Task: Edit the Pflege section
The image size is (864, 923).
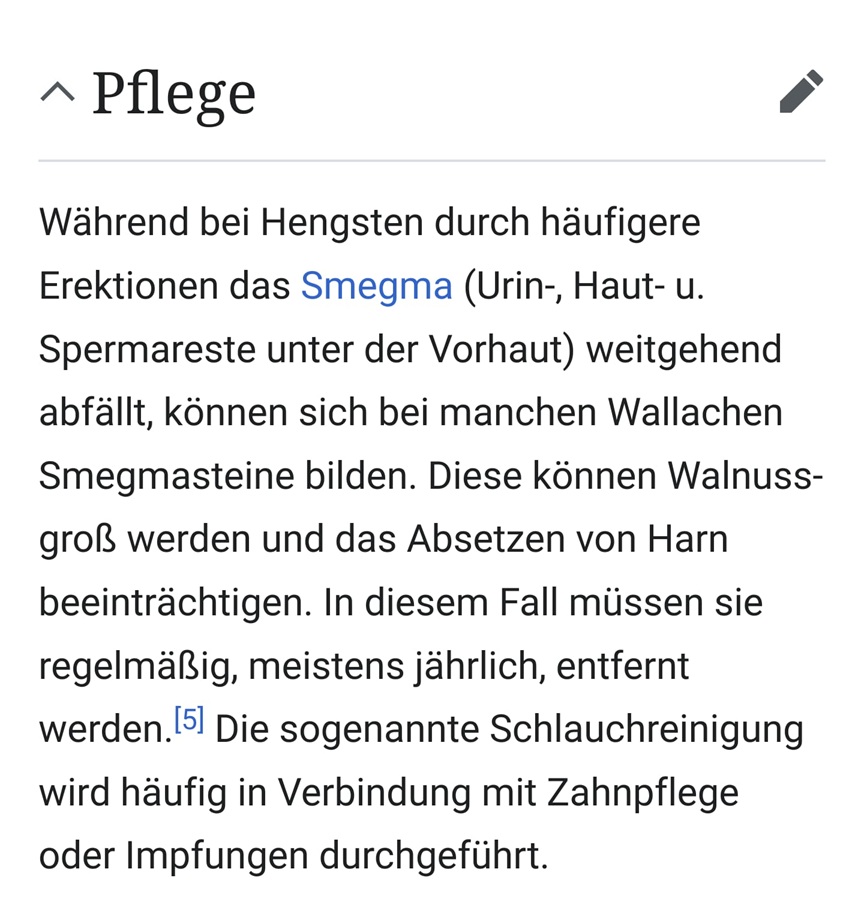Action: click(801, 92)
